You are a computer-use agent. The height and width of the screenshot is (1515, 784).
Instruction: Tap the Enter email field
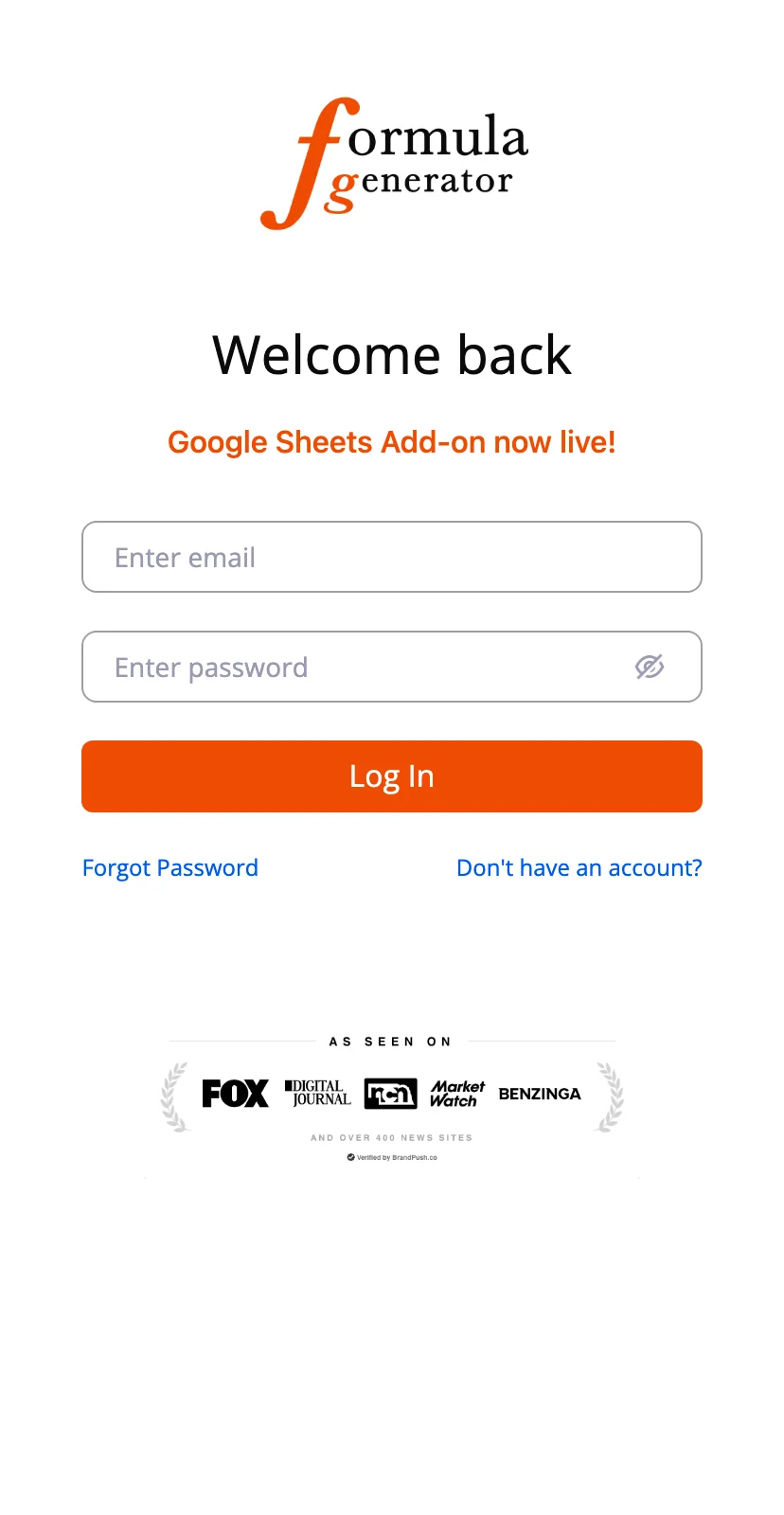392,557
